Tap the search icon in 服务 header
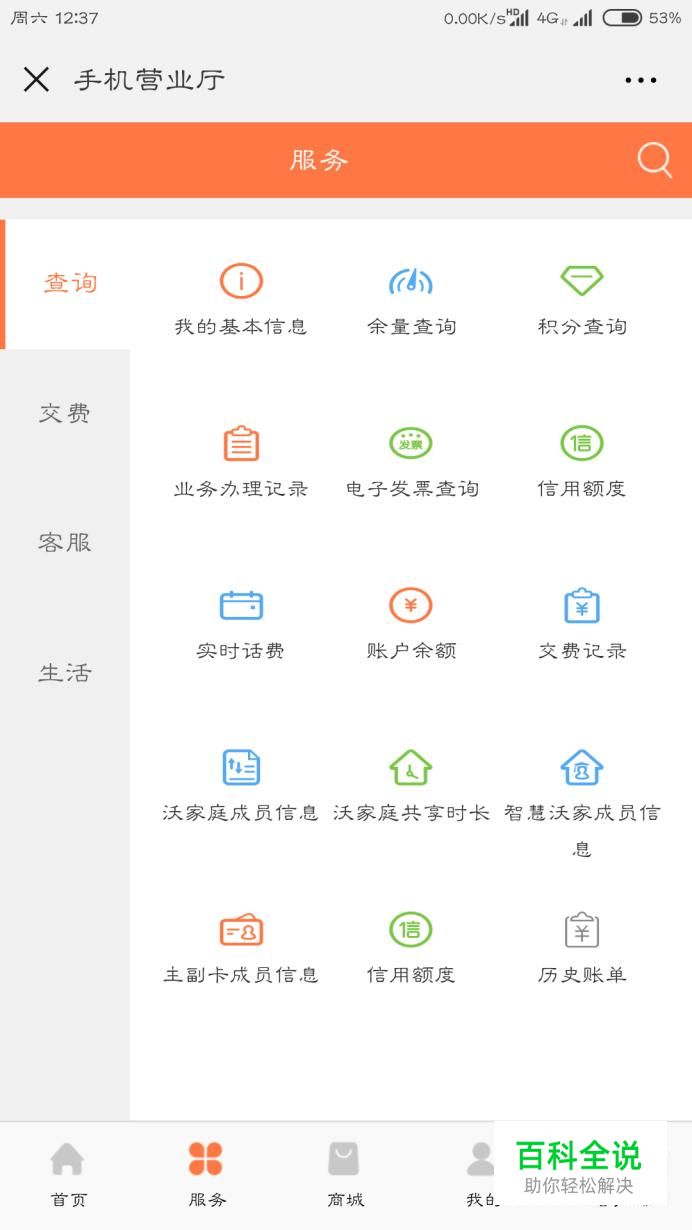692x1230 pixels. click(654, 160)
